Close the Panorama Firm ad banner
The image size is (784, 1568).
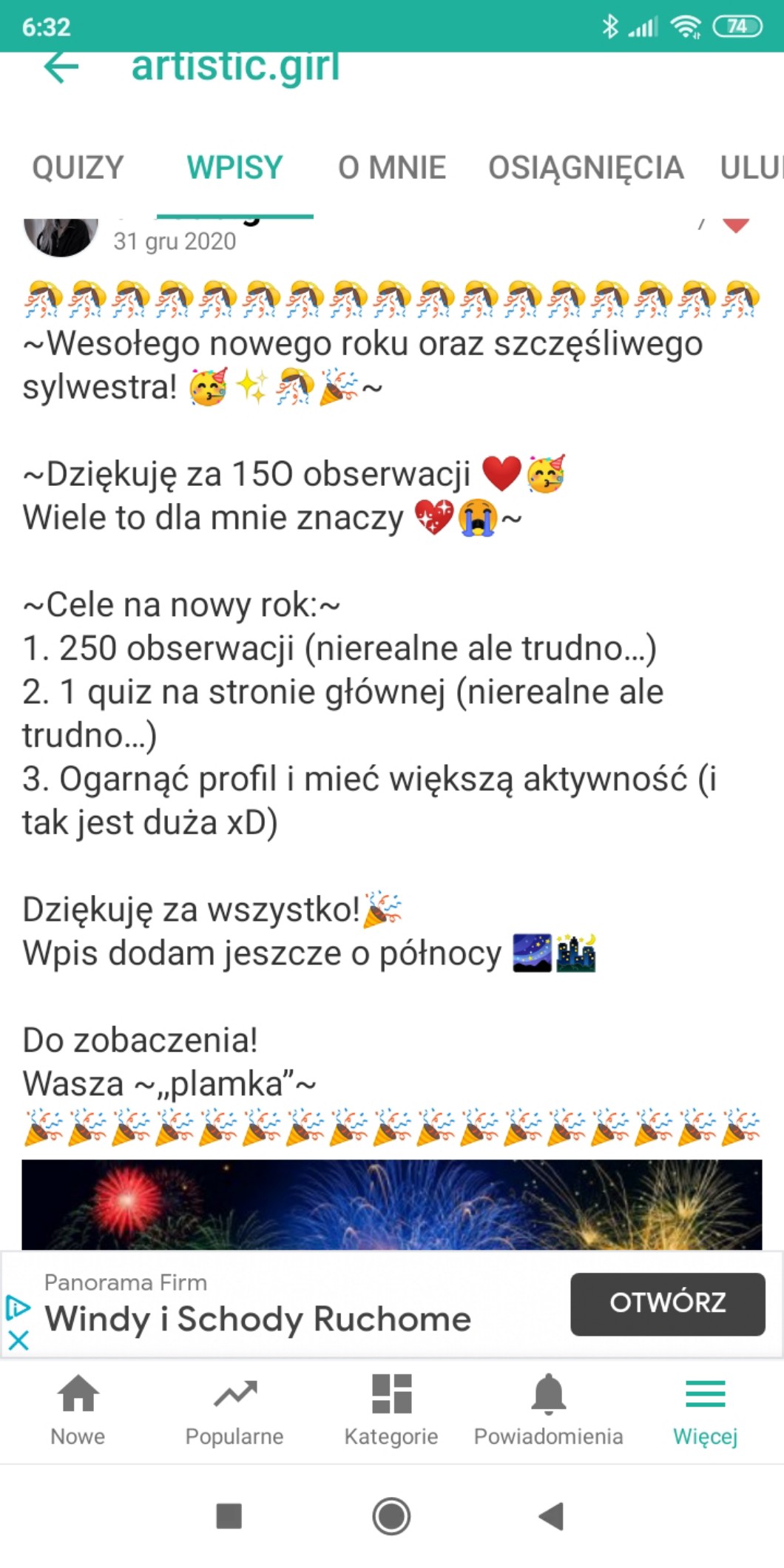[x=18, y=1340]
